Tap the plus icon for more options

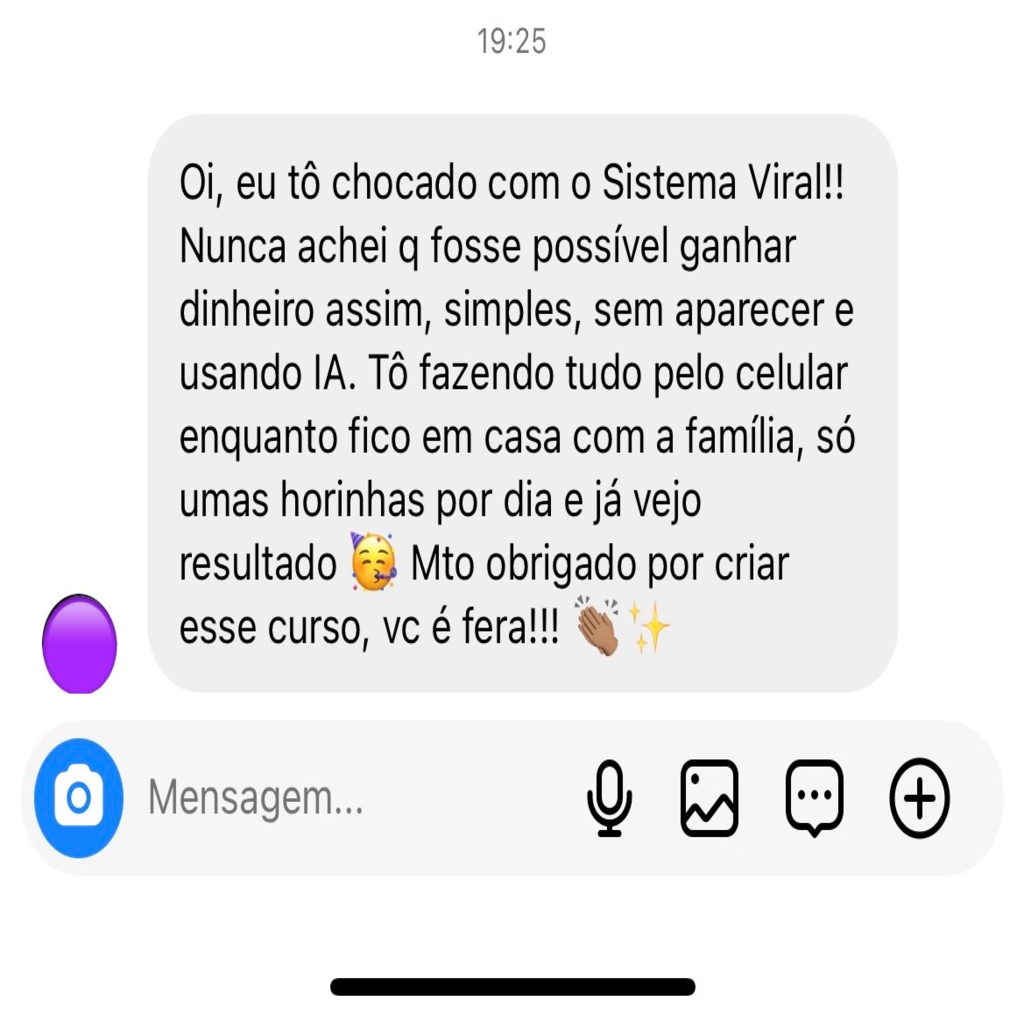[919, 798]
